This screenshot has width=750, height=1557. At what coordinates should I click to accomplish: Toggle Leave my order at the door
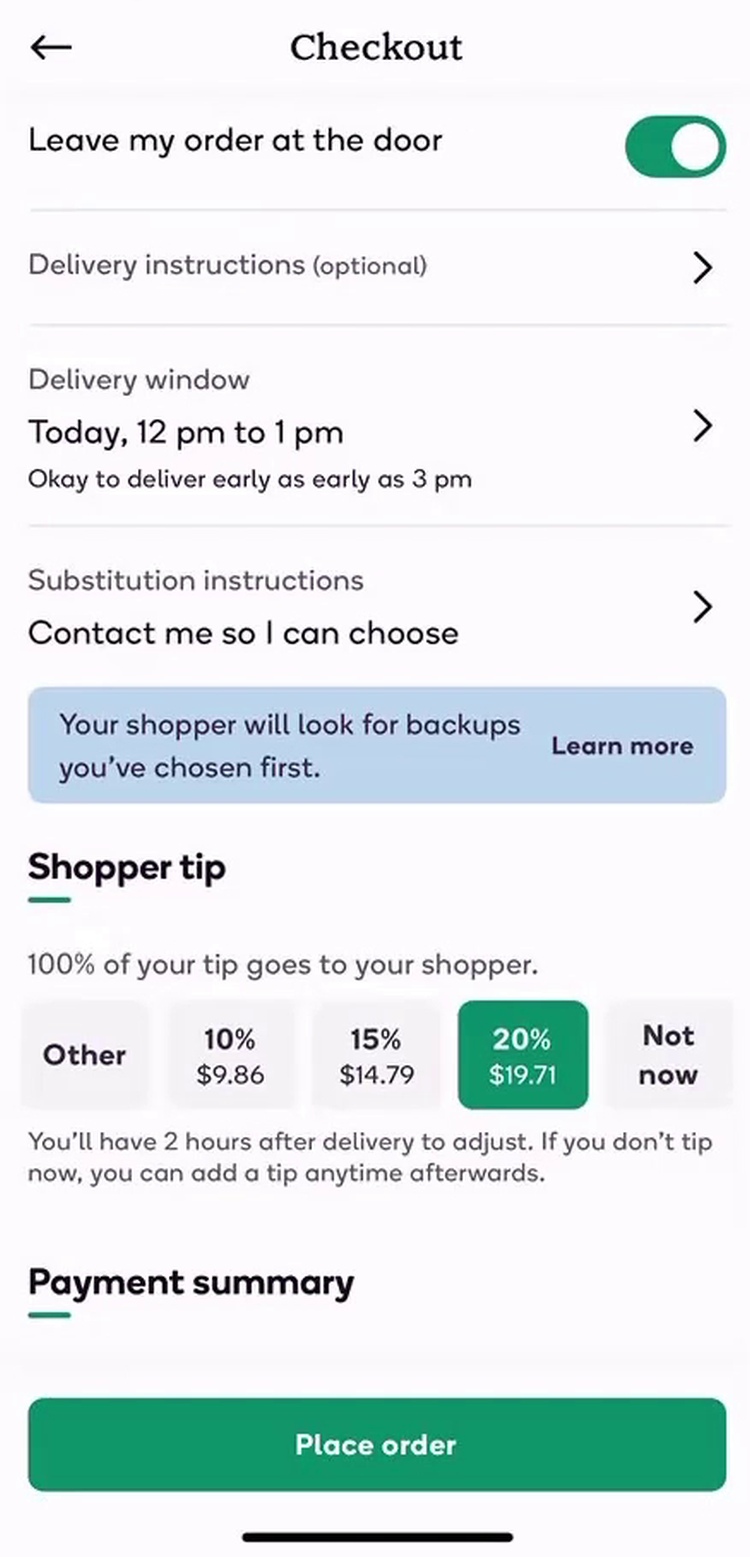point(675,146)
